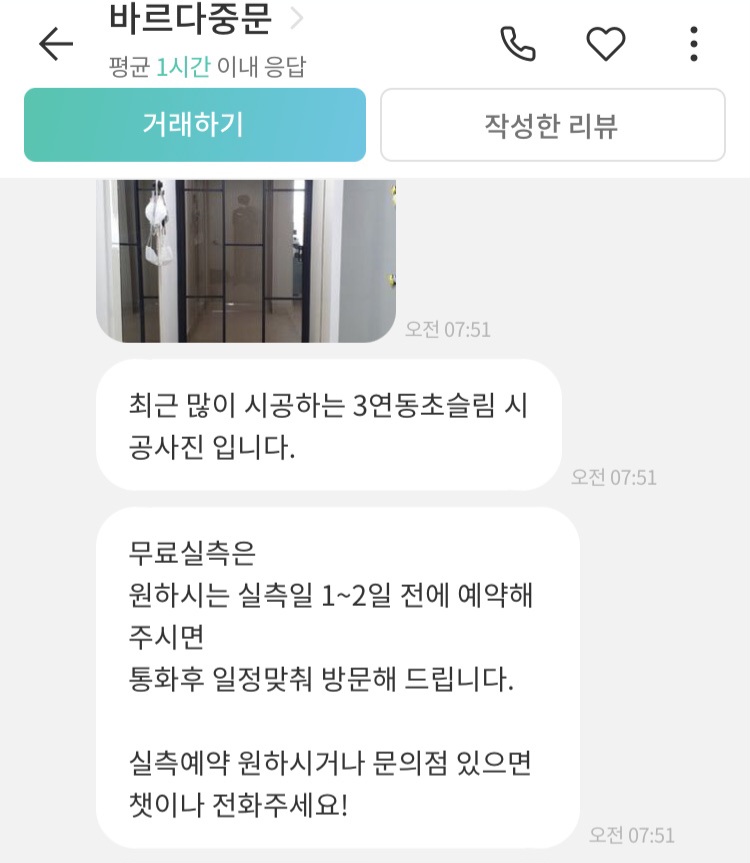Start a voice call with 바르다중문
The height and width of the screenshot is (863, 750).
point(518,44)
